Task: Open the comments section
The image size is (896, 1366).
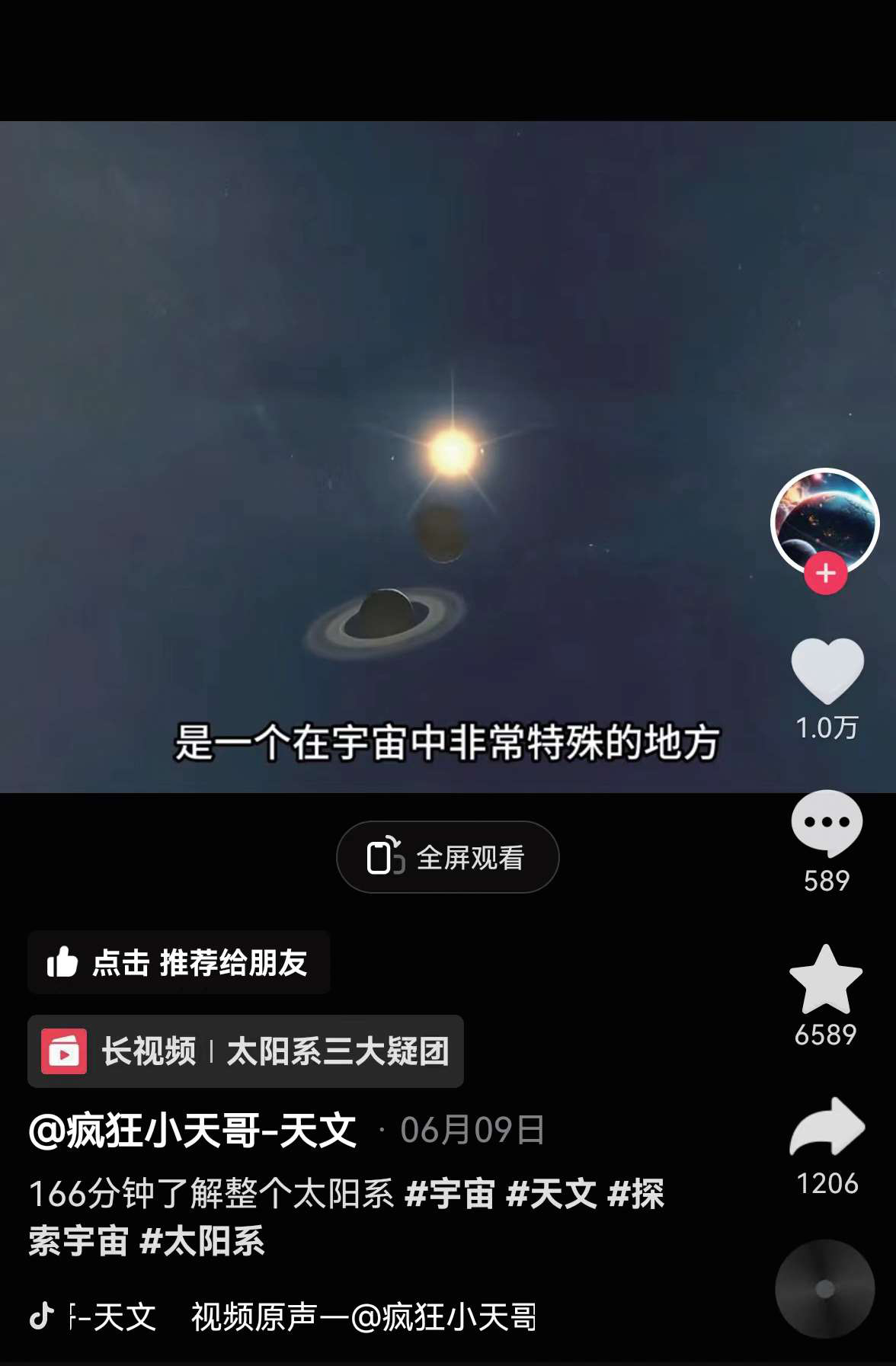Action: coord(827,823)
